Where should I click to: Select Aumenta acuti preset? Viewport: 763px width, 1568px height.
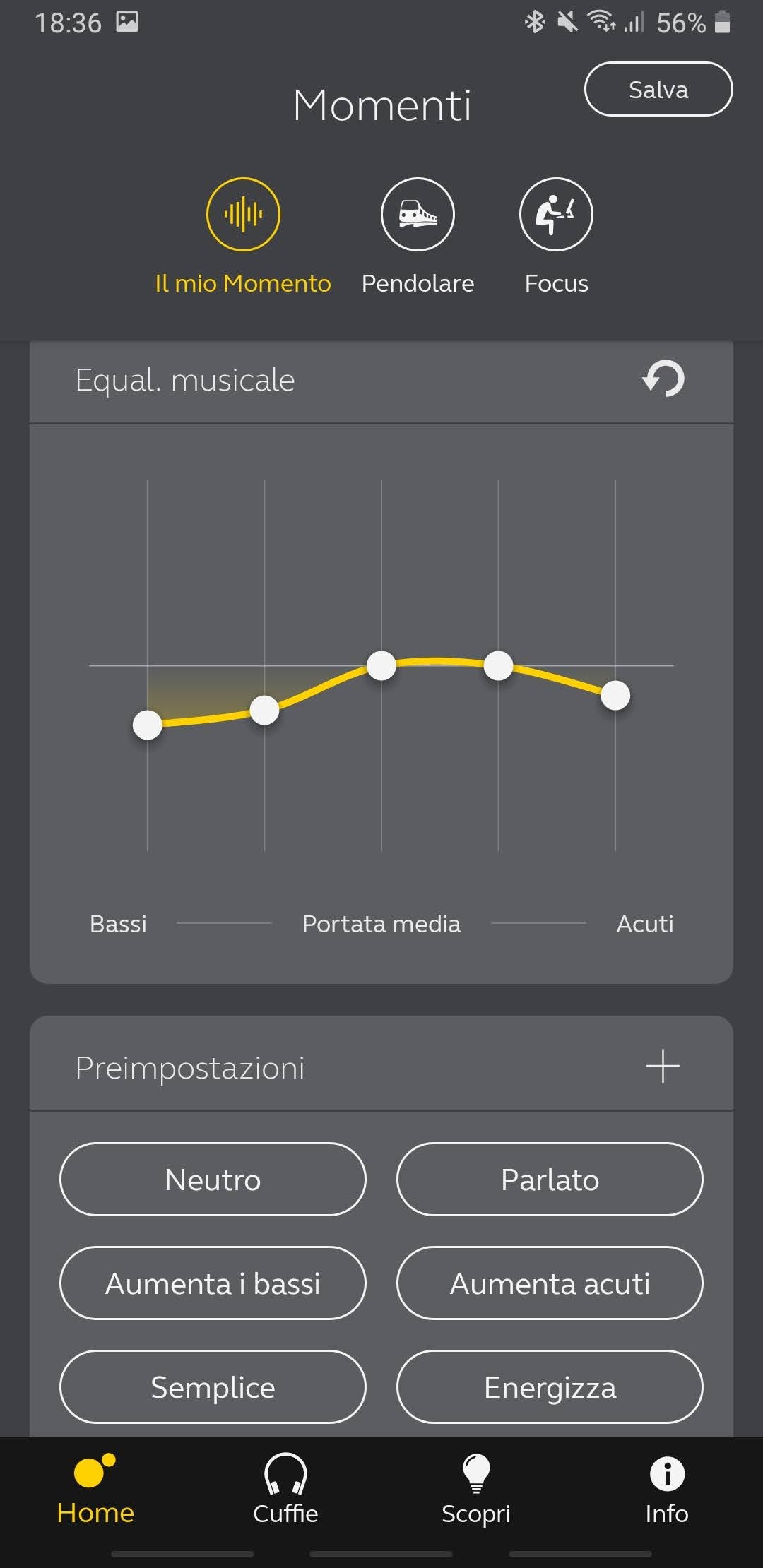[550, 1283]
